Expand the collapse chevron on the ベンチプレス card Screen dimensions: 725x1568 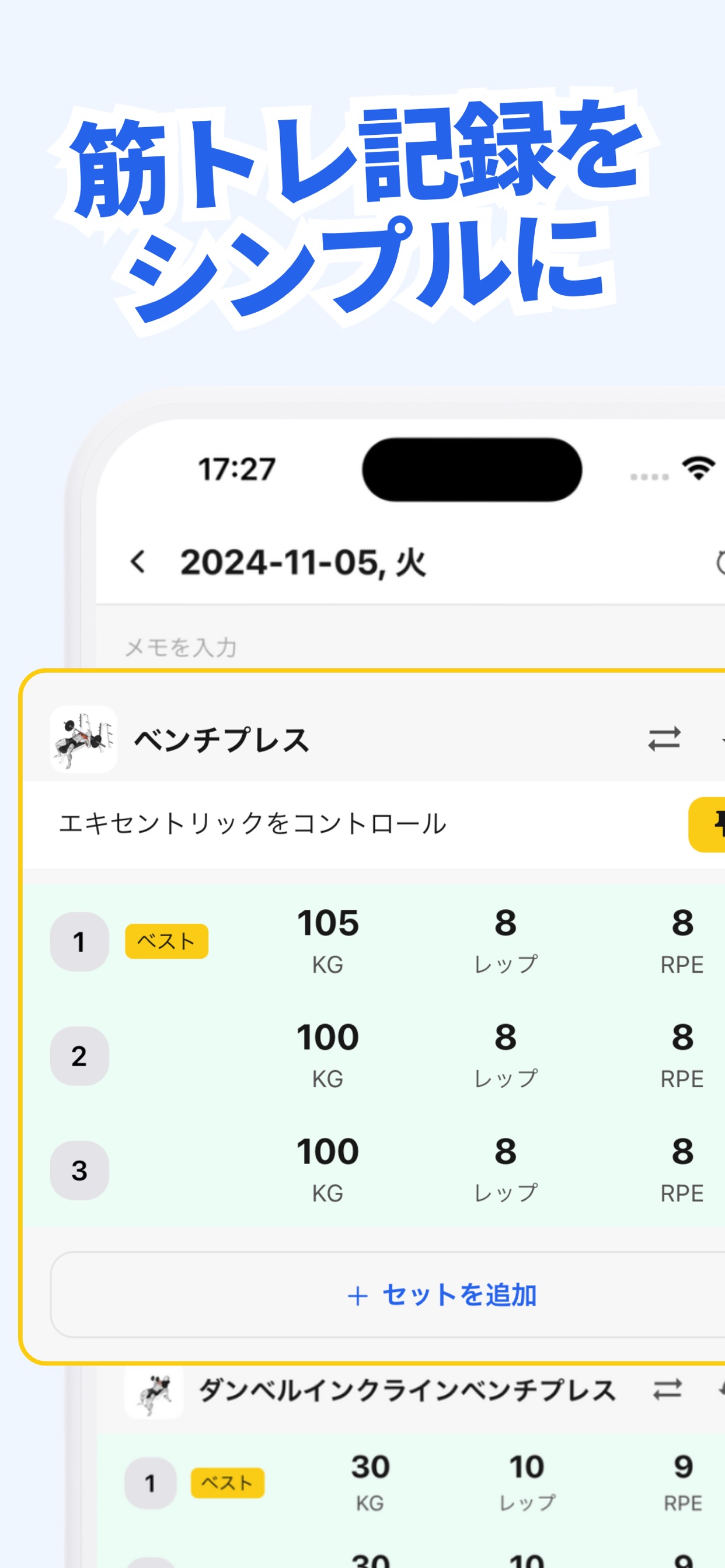click(x=722, y=739)
